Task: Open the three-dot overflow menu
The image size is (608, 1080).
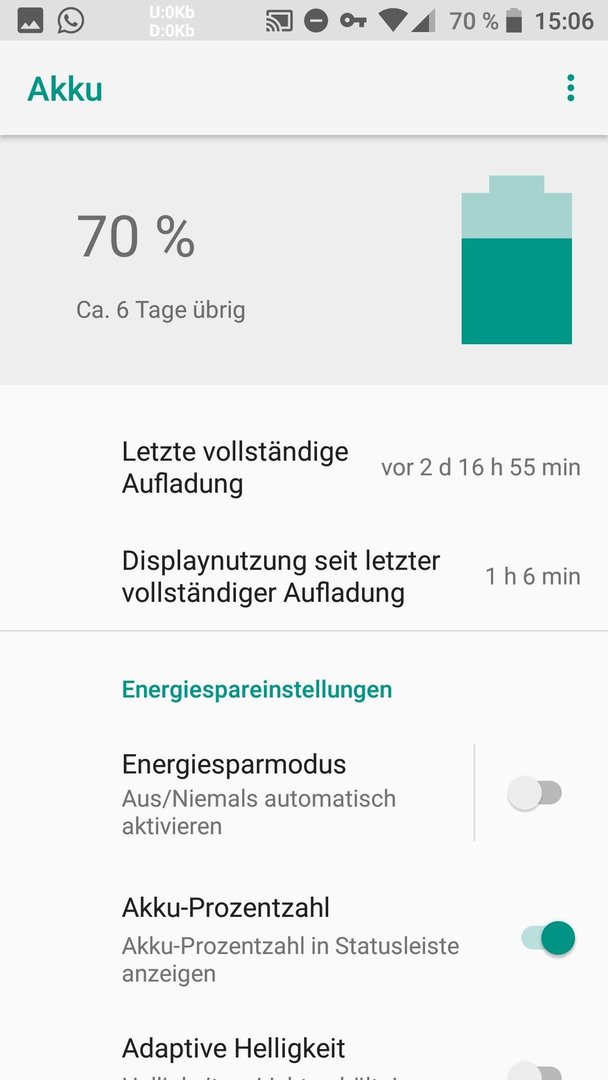Action: coord(570,89)
